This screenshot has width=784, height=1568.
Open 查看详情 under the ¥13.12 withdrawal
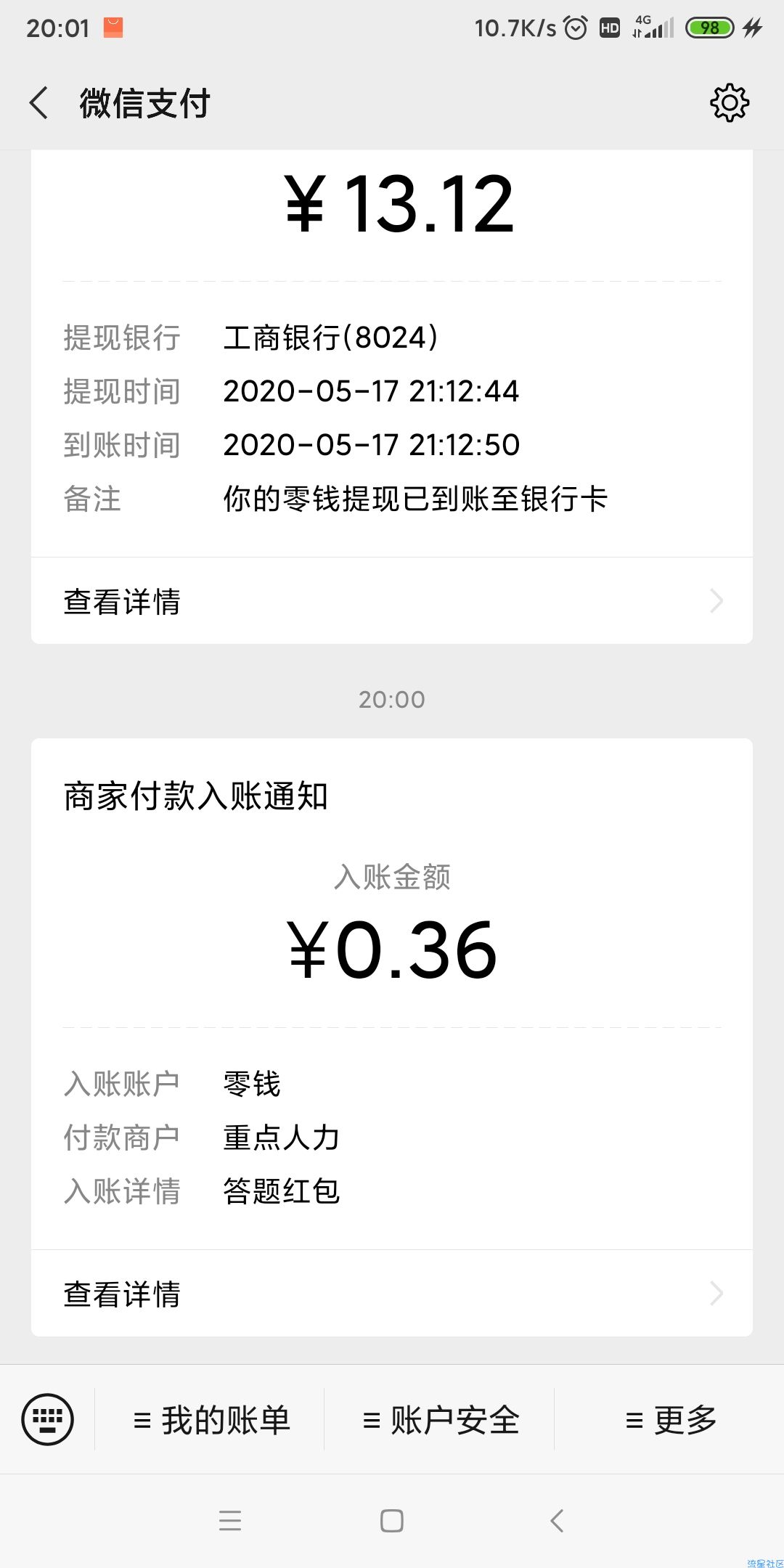(392, 601)
